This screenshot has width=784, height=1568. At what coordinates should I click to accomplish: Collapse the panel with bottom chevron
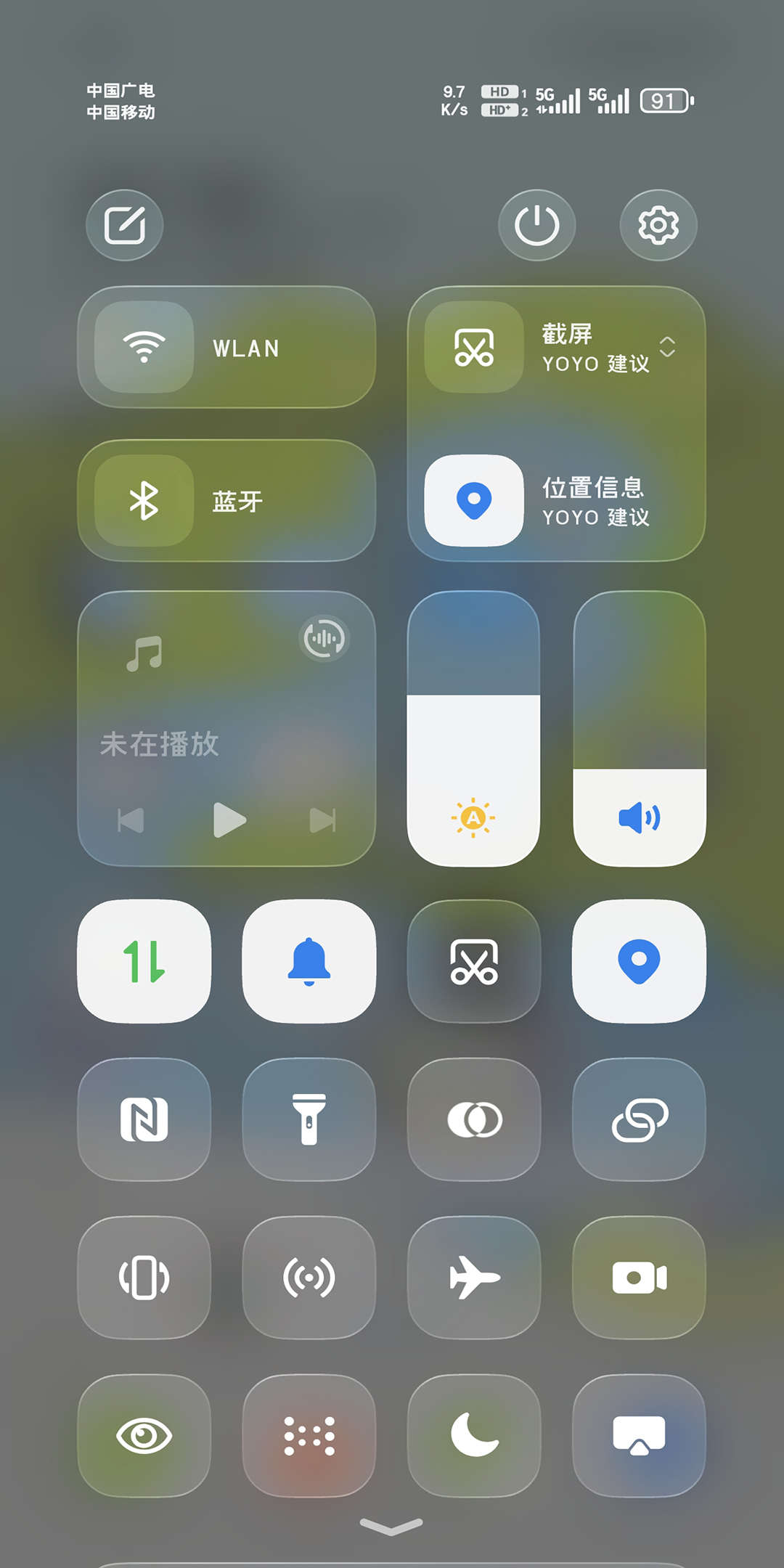point(391,1527)
